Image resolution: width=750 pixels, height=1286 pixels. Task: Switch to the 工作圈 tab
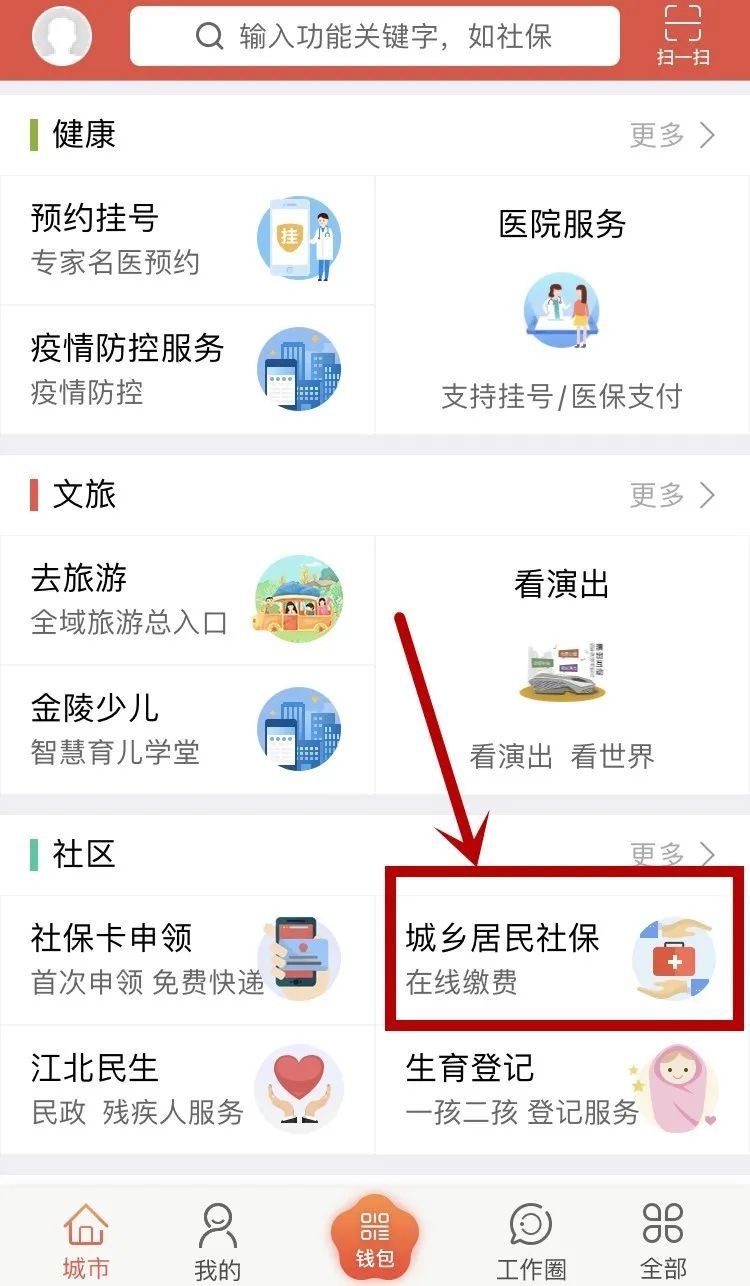point(530,1240)
